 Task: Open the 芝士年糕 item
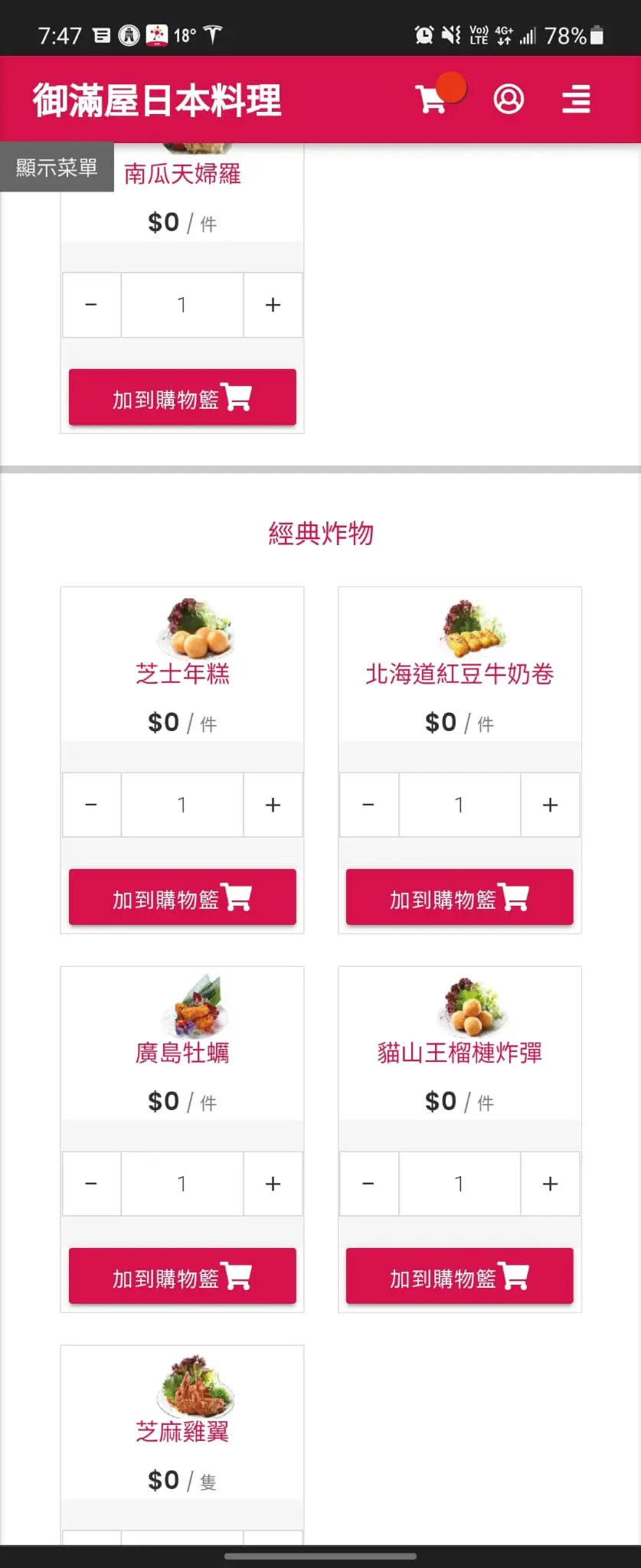[x=182, y=673]
